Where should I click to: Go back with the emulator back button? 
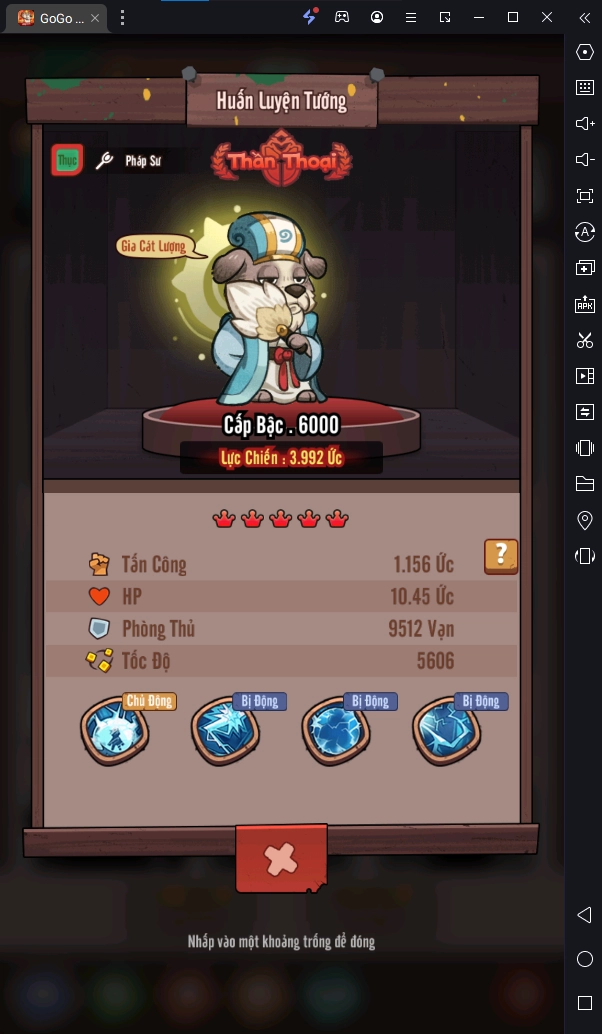tap(585, 915)
